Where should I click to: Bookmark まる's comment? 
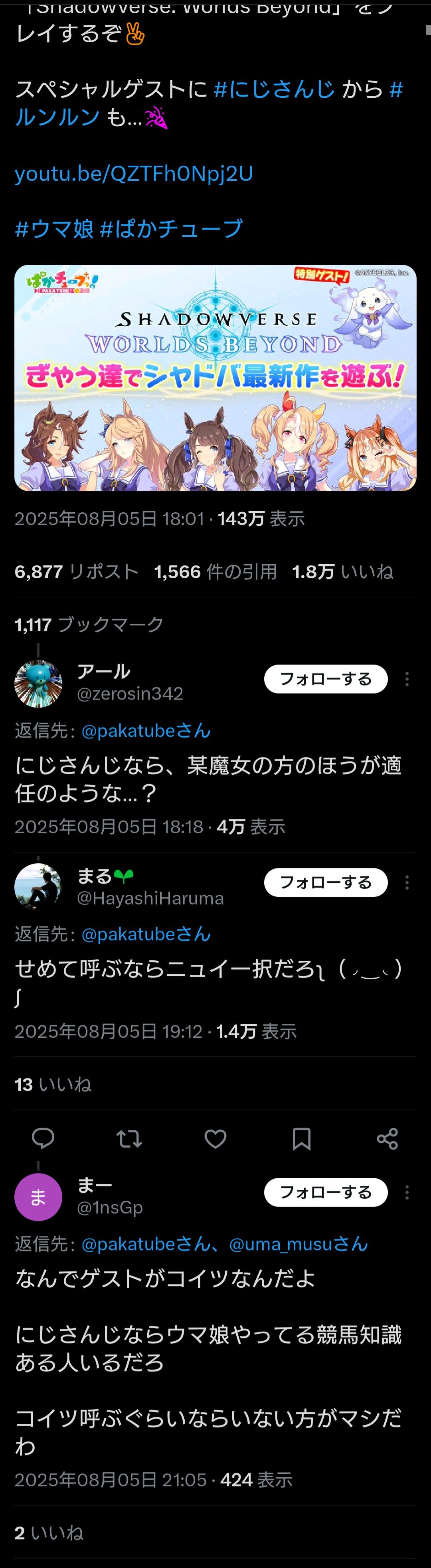pyautogui.click(x=301, y=1138)
